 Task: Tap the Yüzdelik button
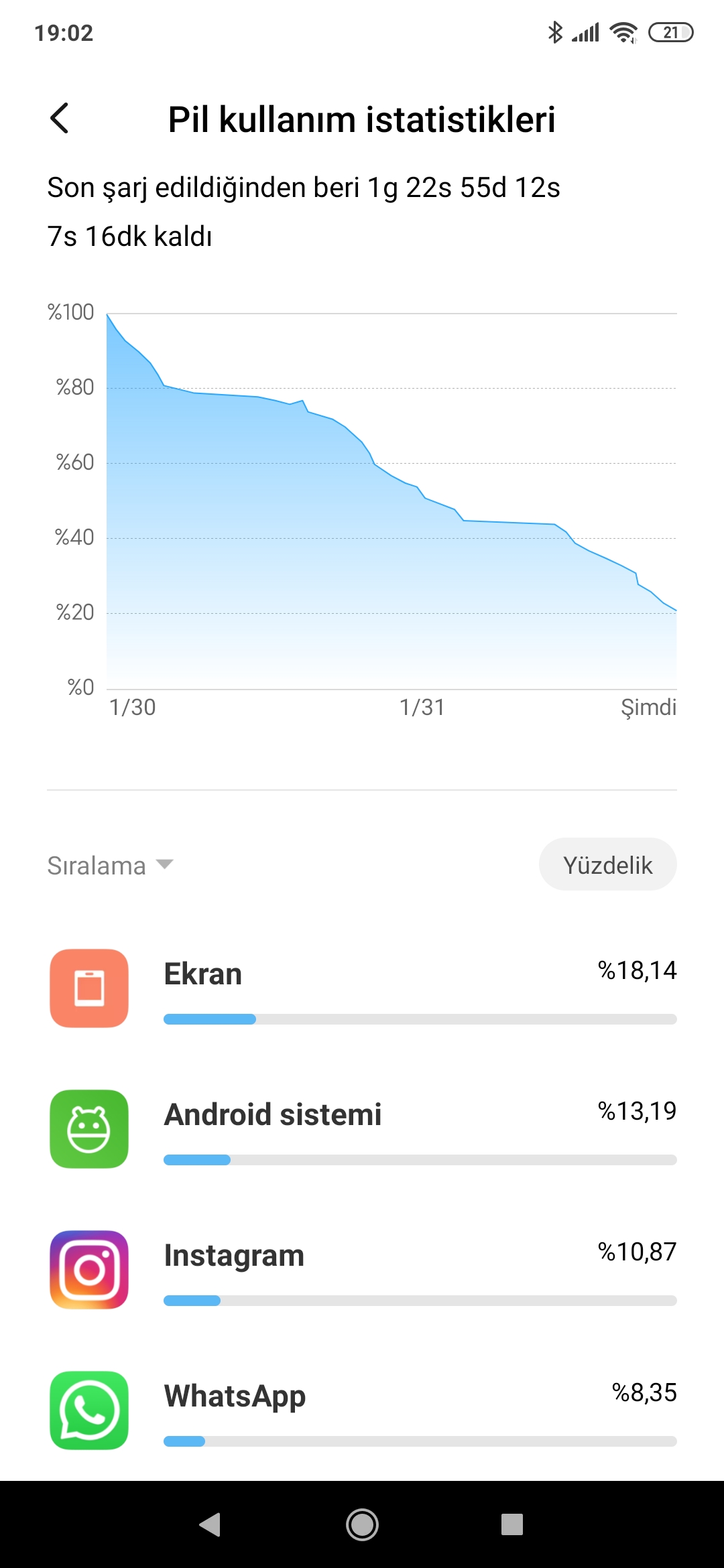(x=607, y=864)
